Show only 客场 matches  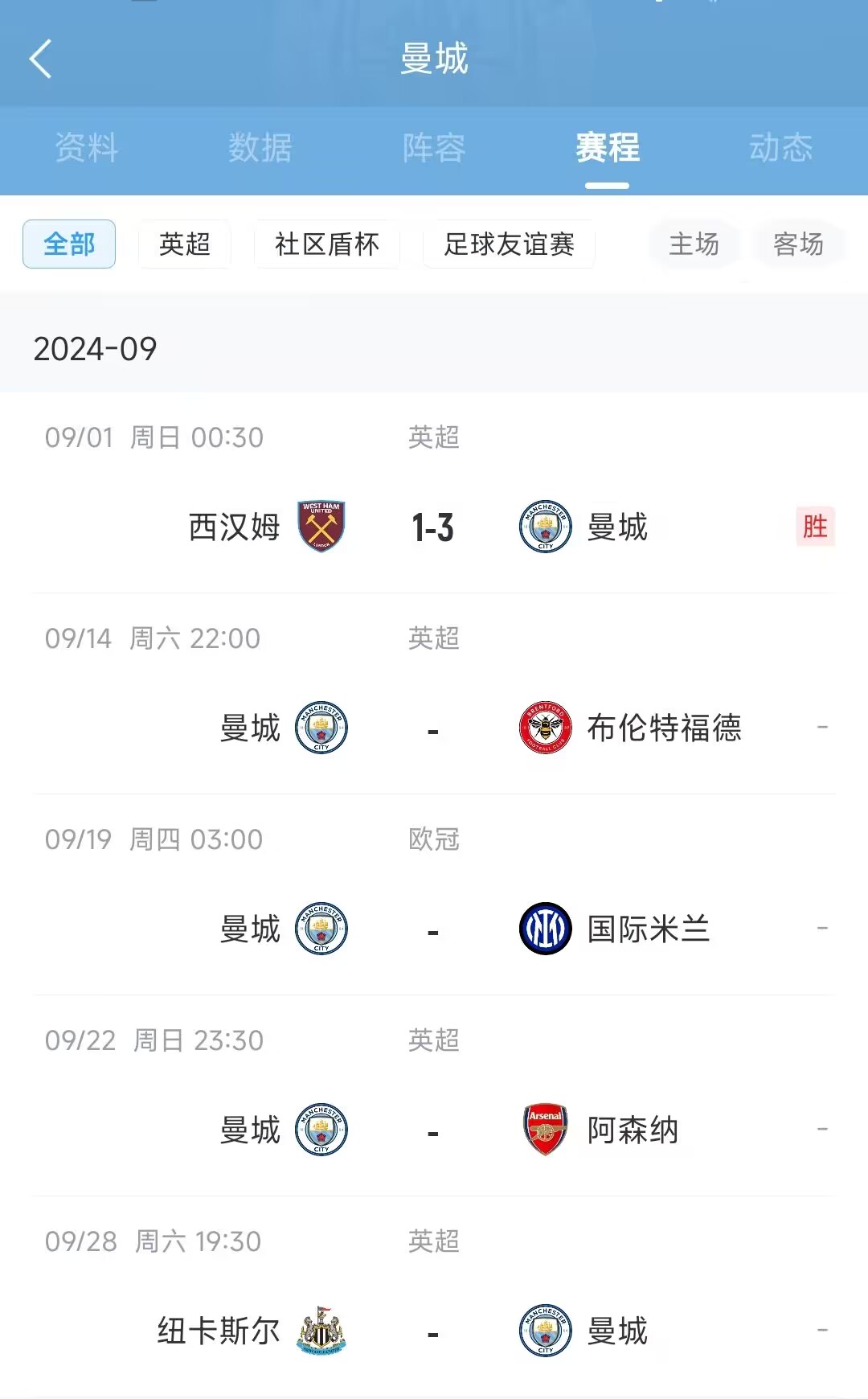click(798, 244)
